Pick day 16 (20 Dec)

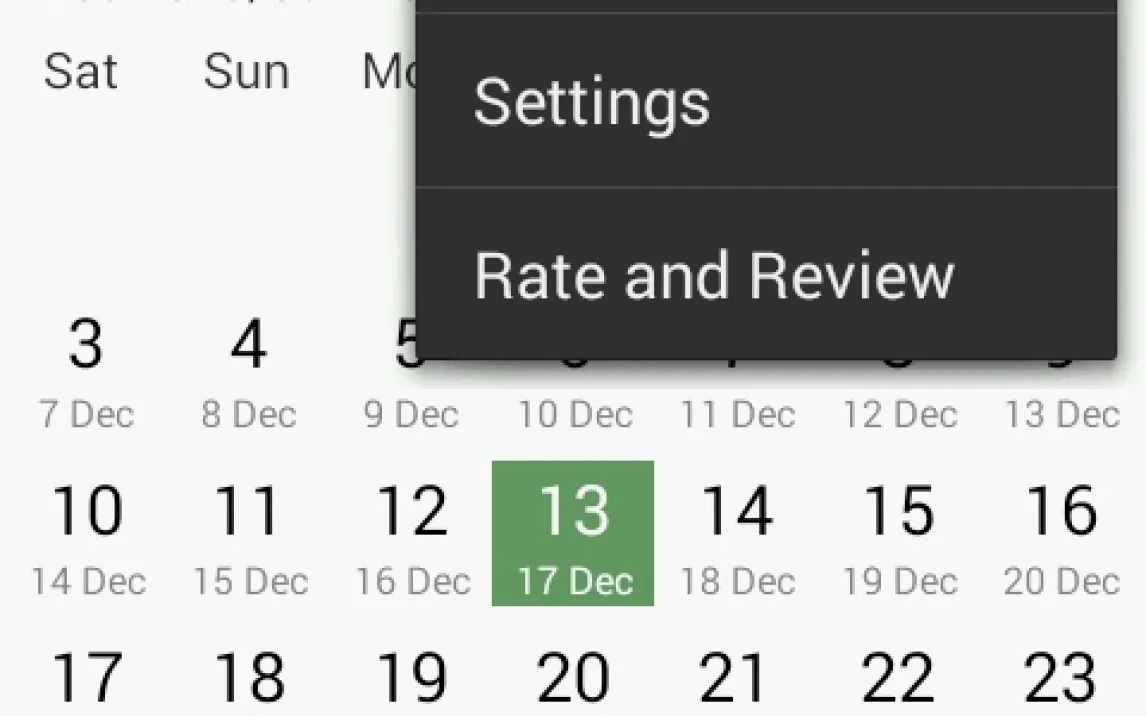click(1061, 535)
